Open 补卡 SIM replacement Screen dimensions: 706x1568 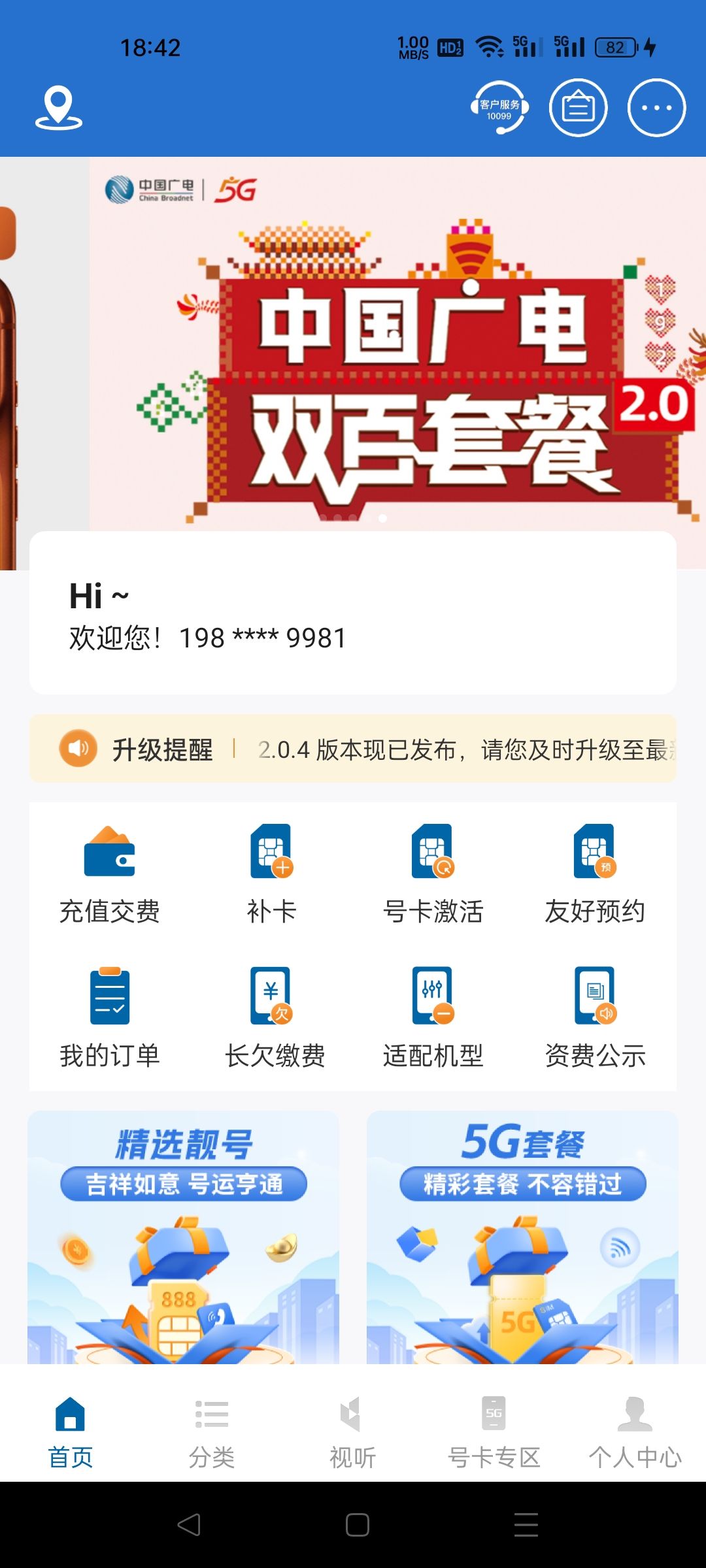(271, 874)
